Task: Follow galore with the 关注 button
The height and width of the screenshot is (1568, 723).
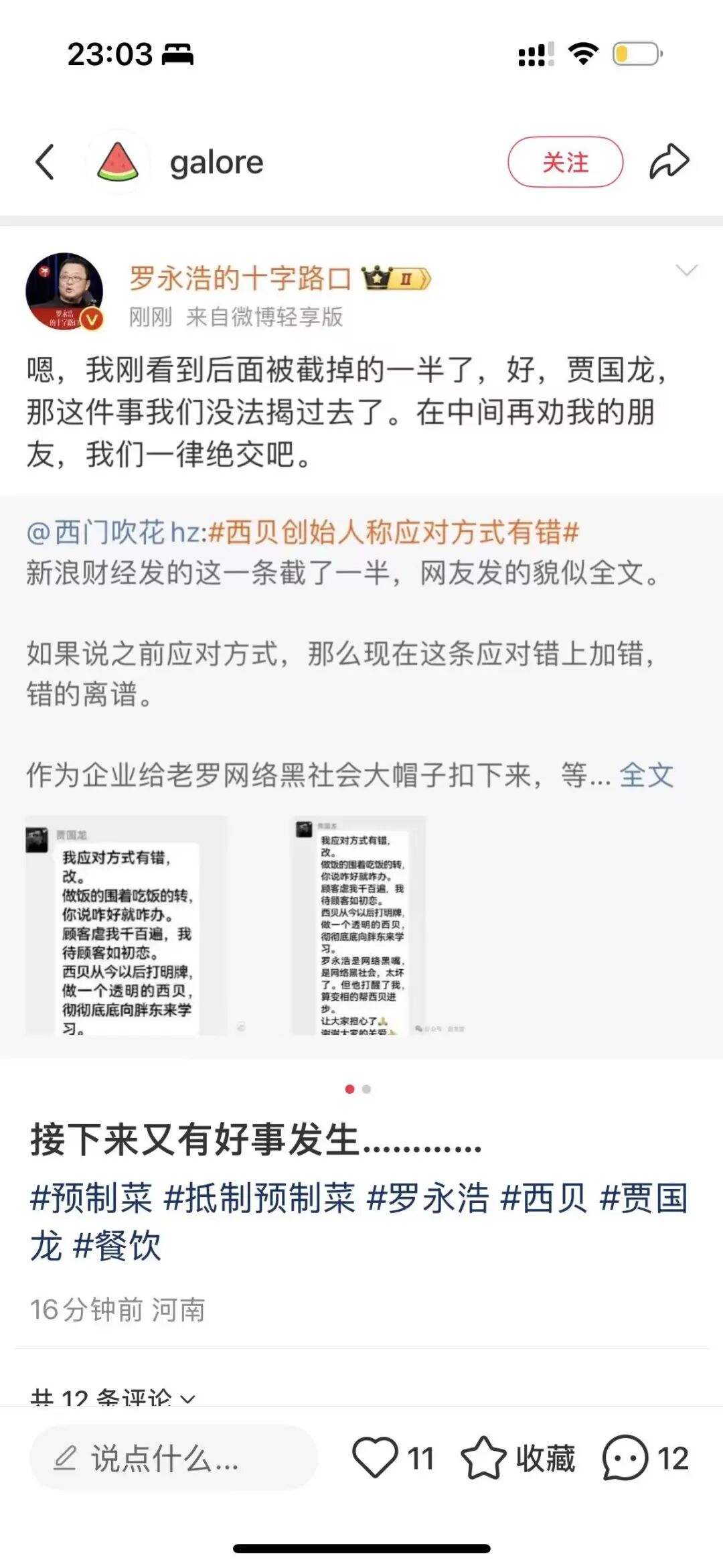Action: (x=565, y=162)
